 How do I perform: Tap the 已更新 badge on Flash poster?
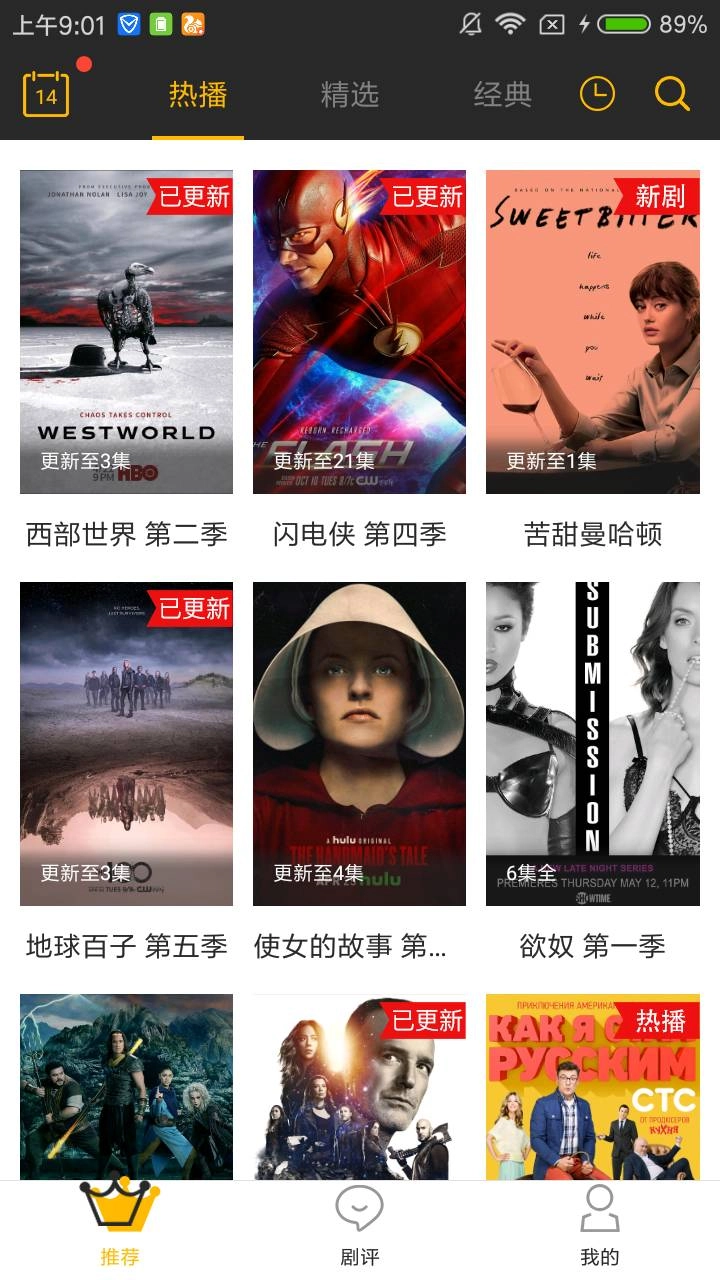[426, 195]
